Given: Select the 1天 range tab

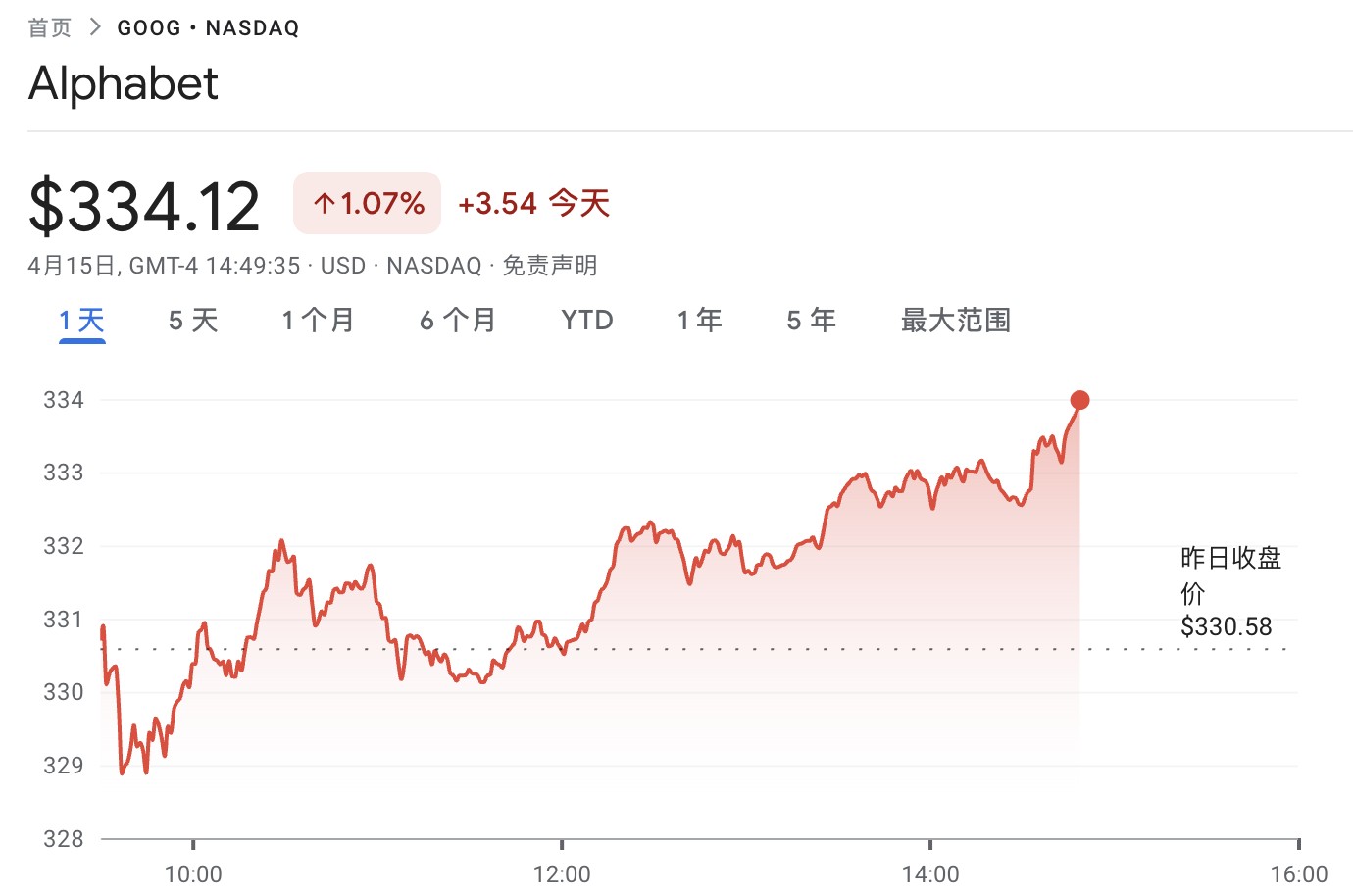Looking at the screenshot, I should coord(81,321).
